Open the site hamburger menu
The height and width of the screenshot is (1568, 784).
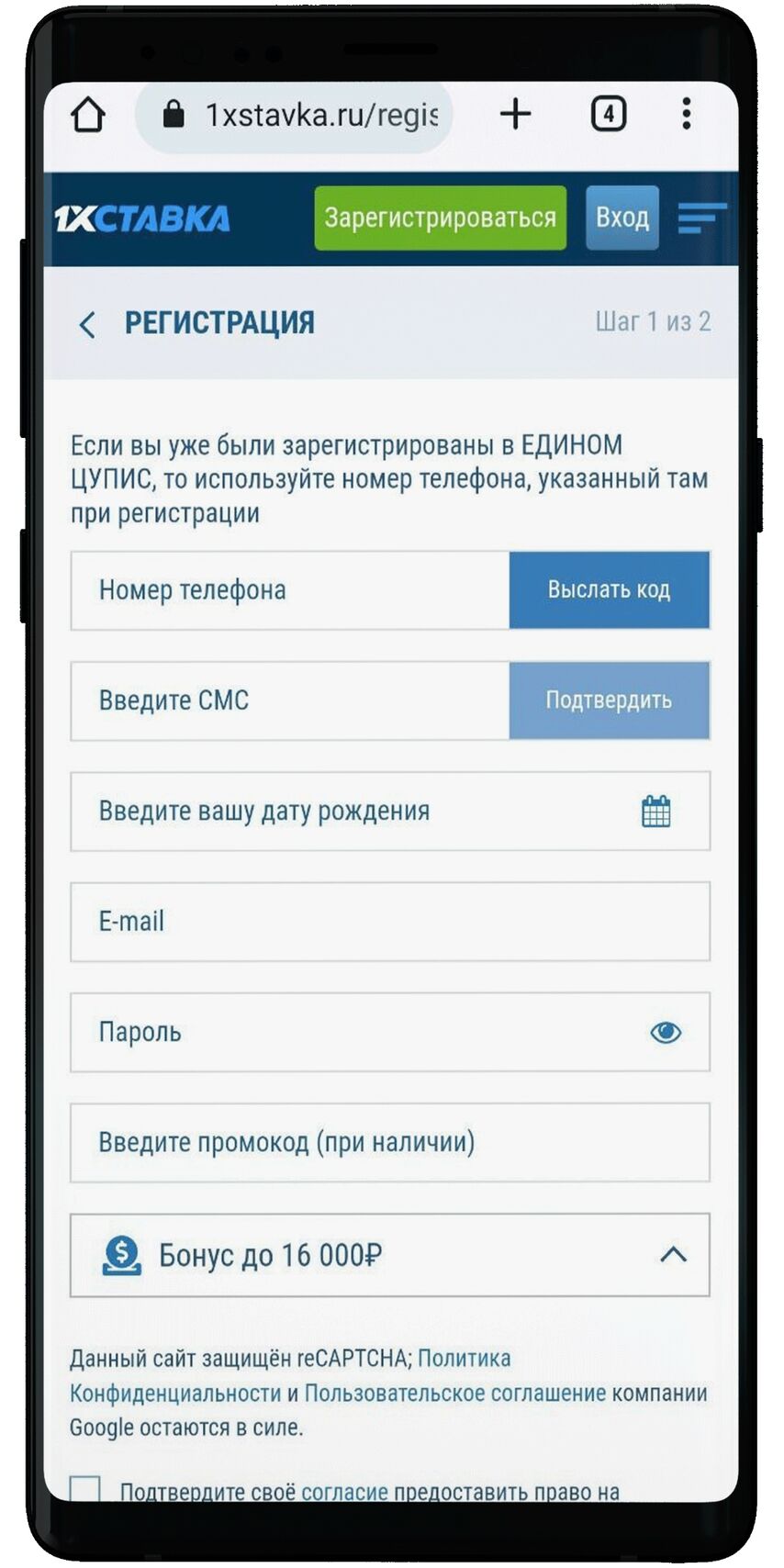pos(701,218)
